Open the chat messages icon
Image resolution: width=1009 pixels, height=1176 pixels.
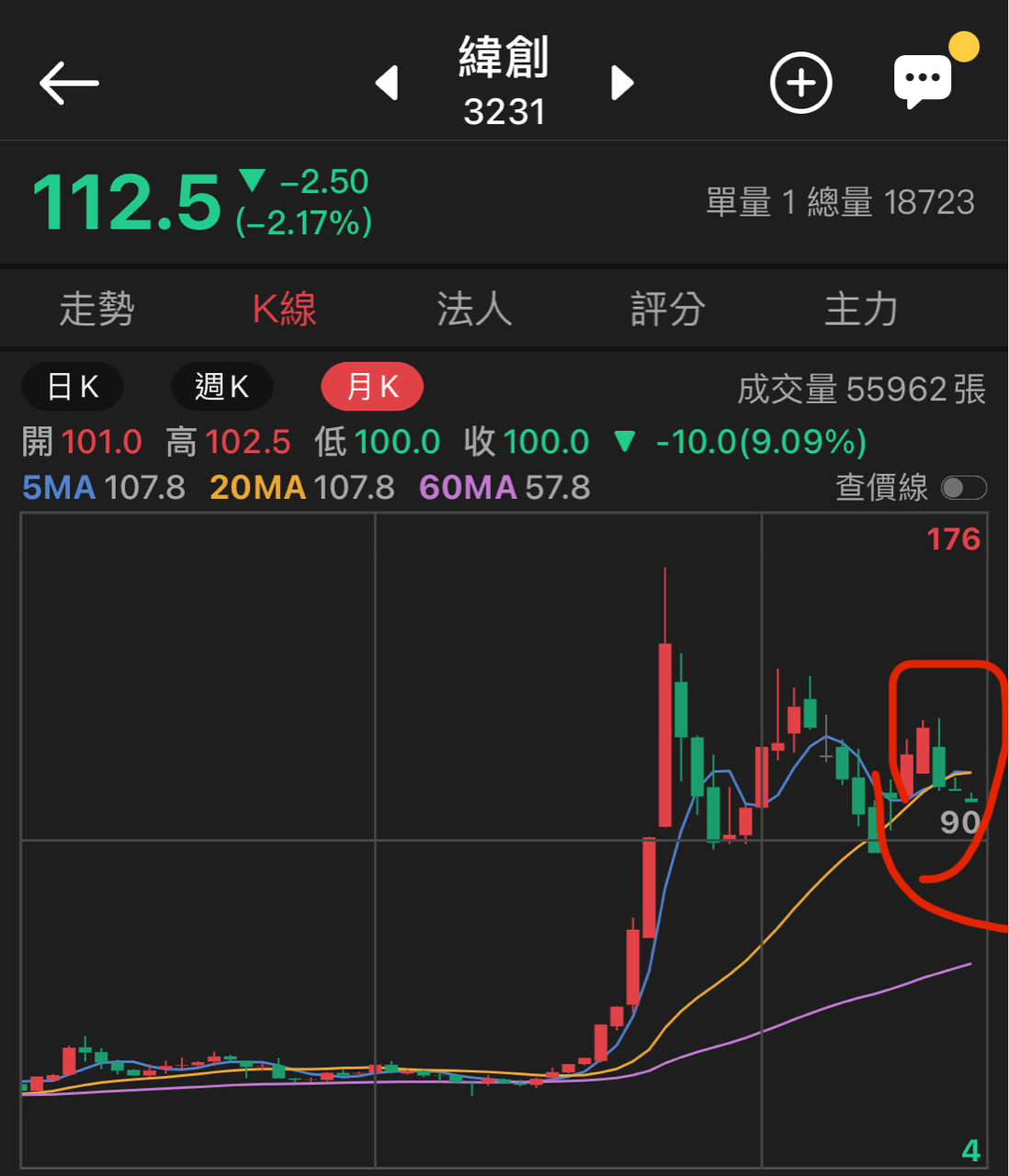tap(923, 81)
